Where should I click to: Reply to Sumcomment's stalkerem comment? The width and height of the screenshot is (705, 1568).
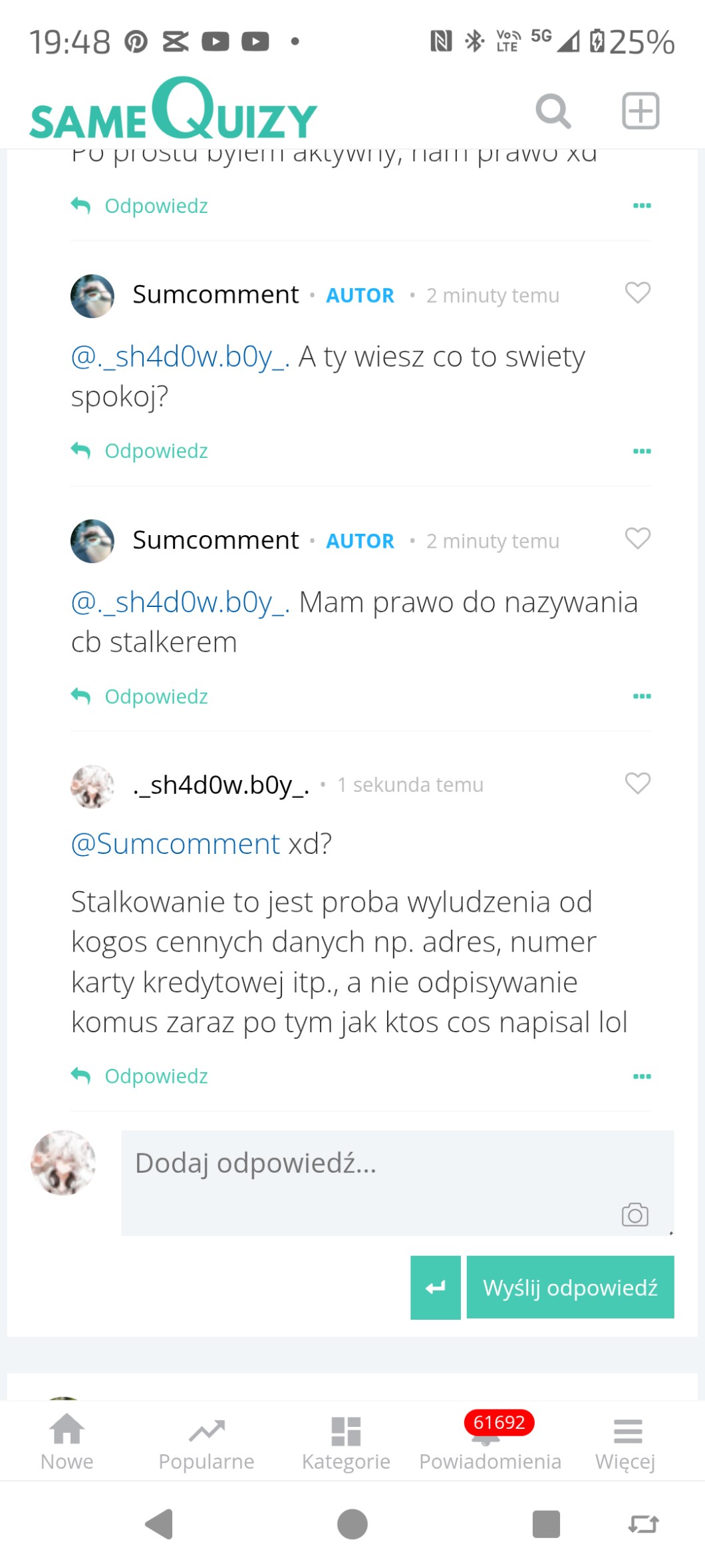pos(140,696)
